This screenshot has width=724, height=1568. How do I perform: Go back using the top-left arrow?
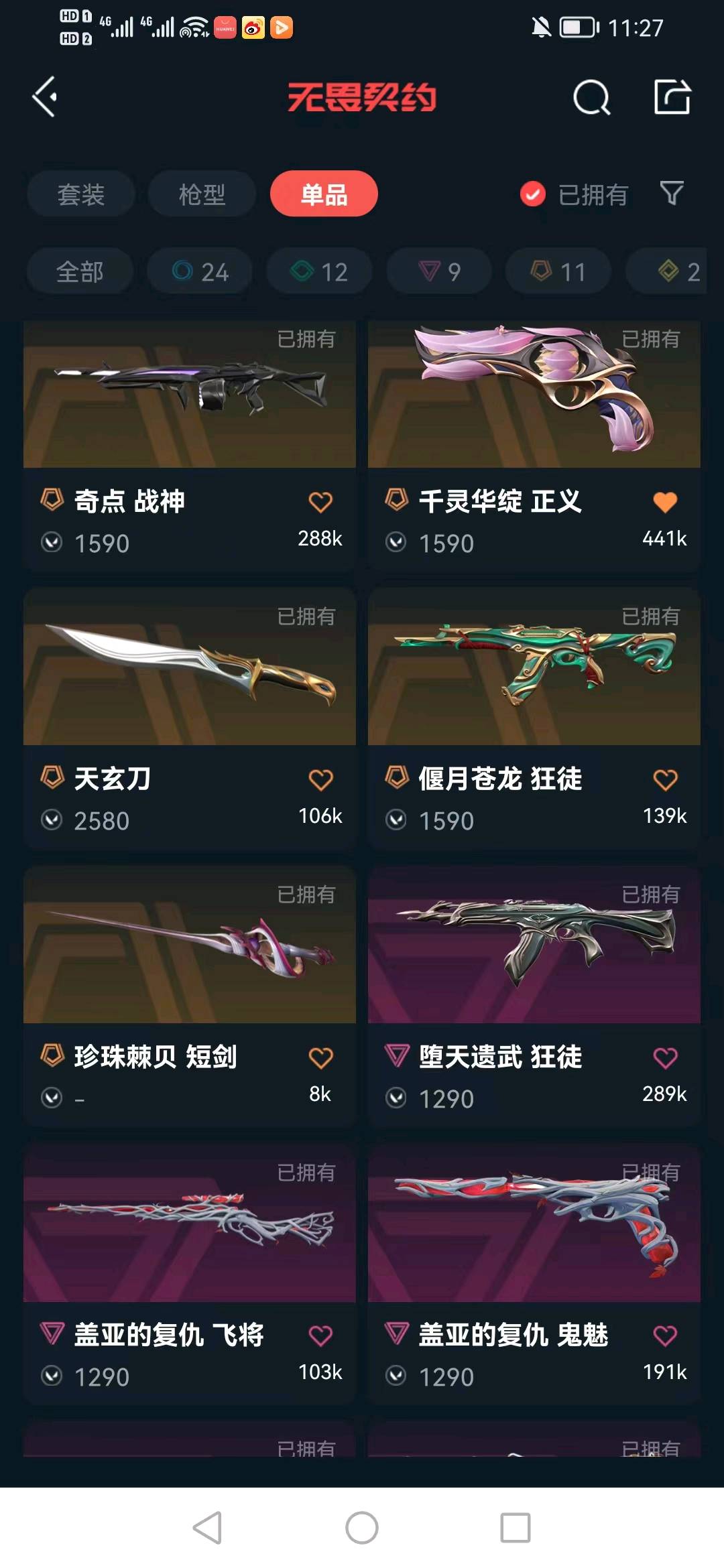point(45,97)
